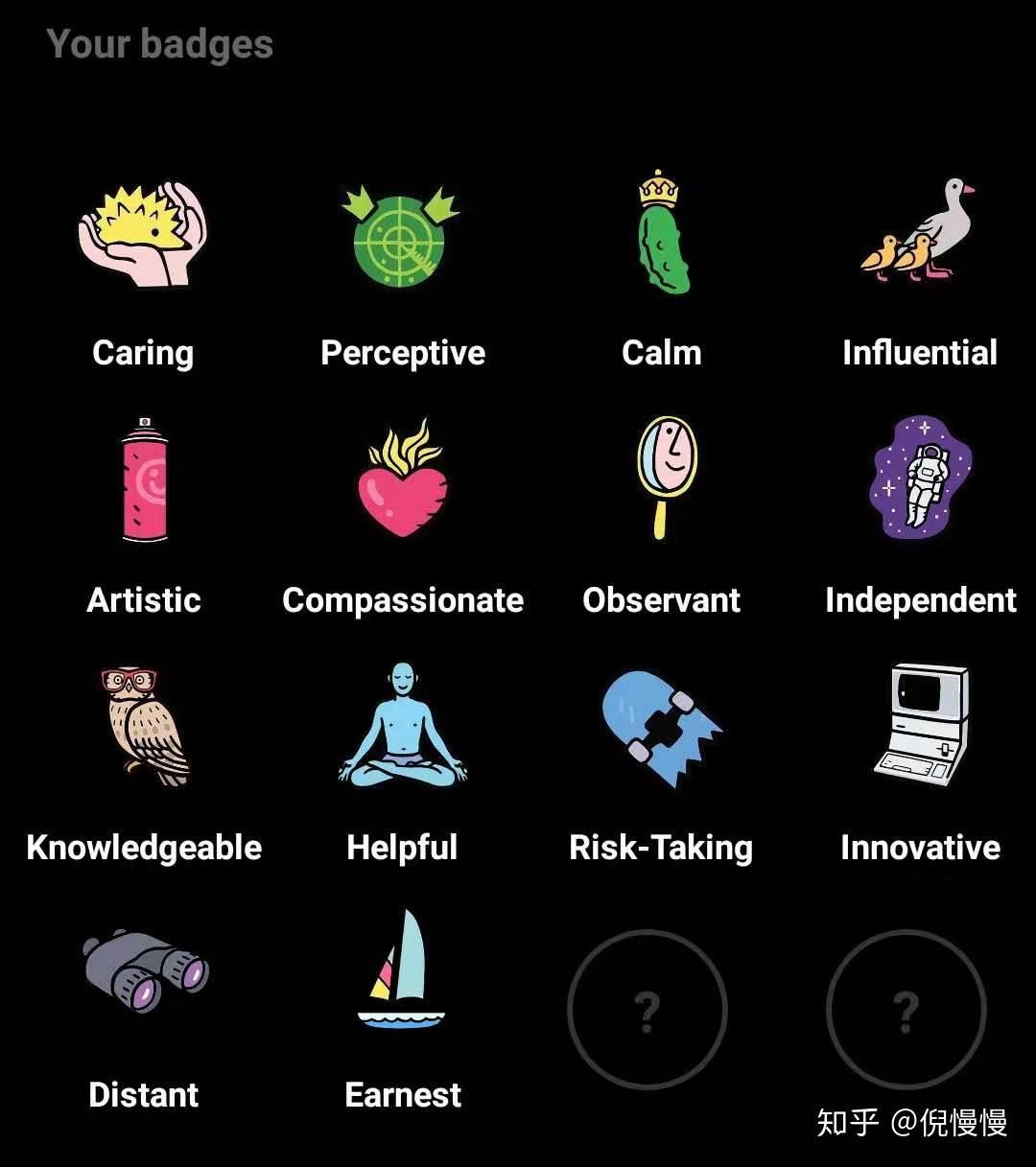Open the Caring badge
This screenshot has width=1036, height=1167.
(x=143, y=235)
